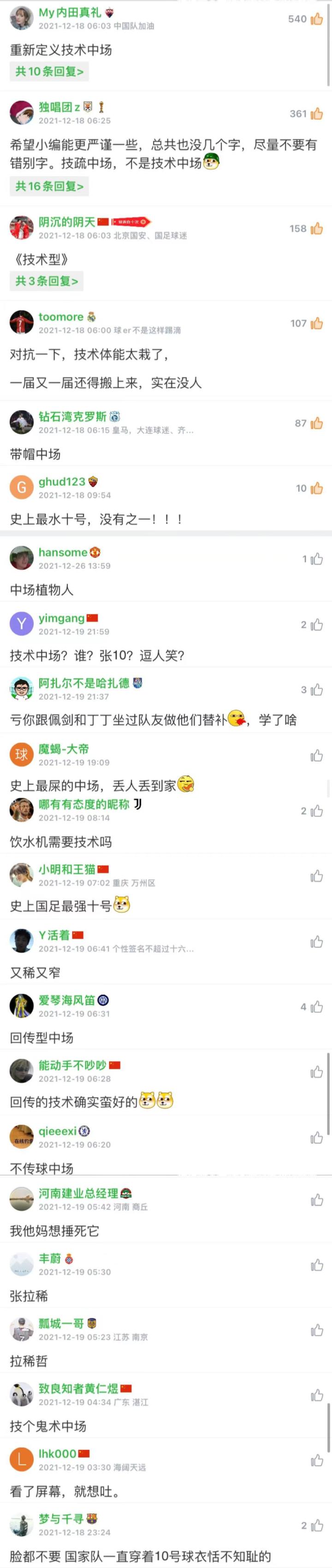Like 致良知者黄仁煜's comment

pyautogui.click(x=316, y=1395)
